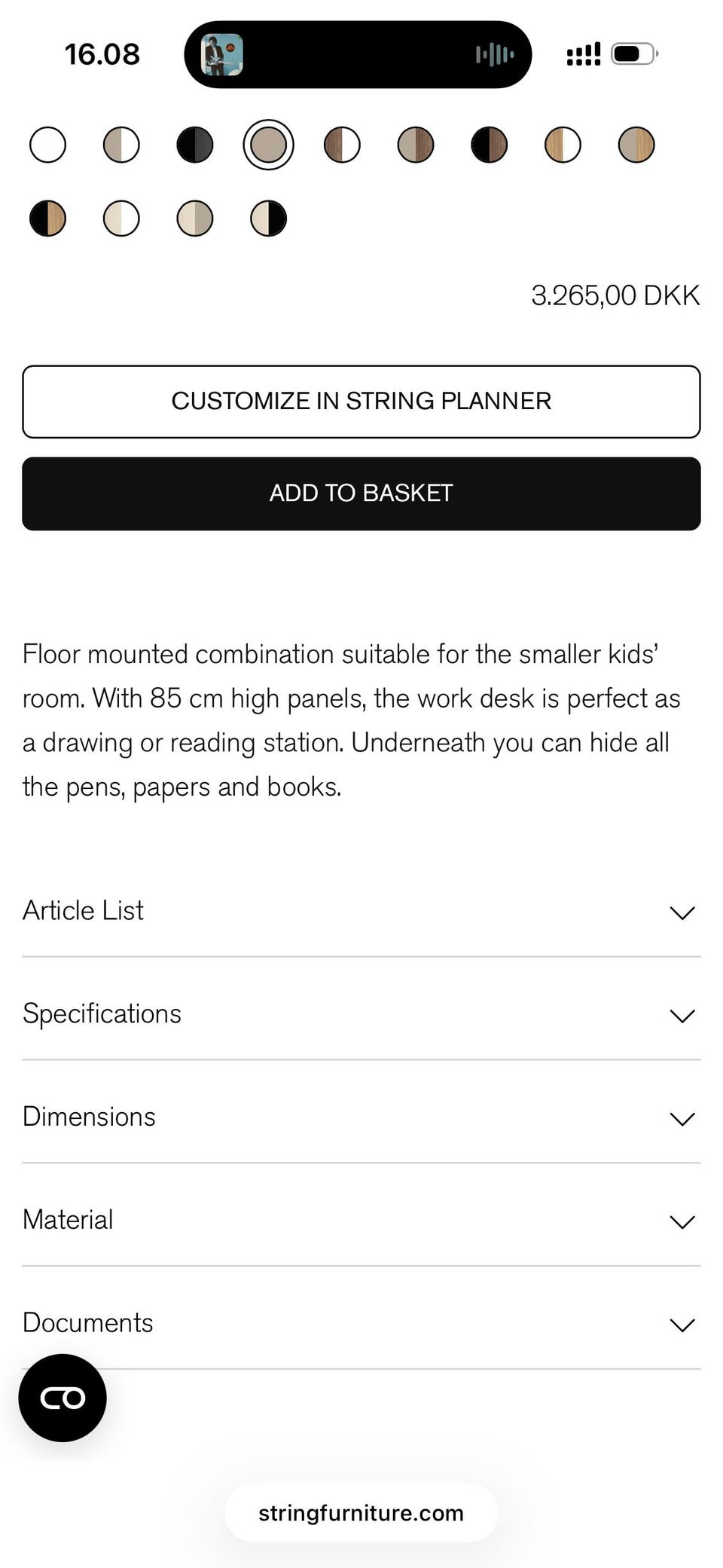Show the Documents section
723x1568 pixels.
point(361,1324)
